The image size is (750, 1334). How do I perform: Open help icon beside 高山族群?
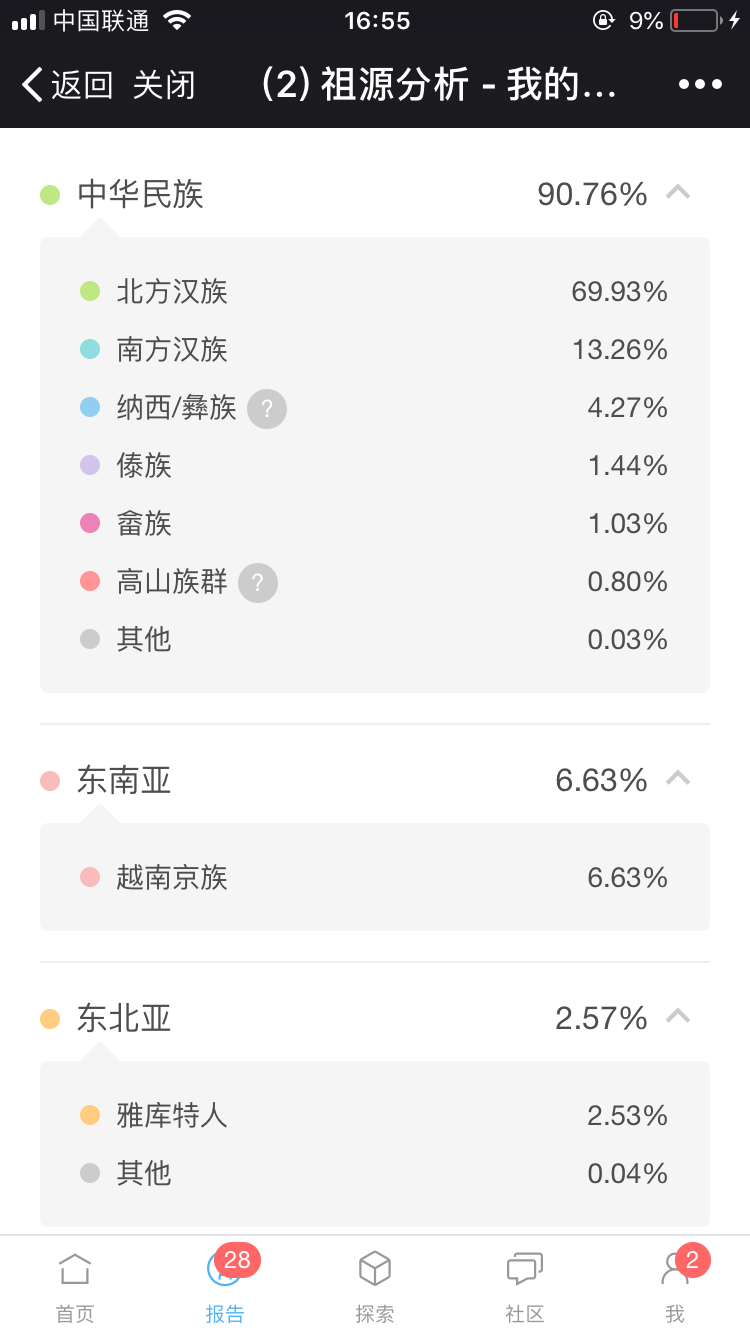click(258, 582)
